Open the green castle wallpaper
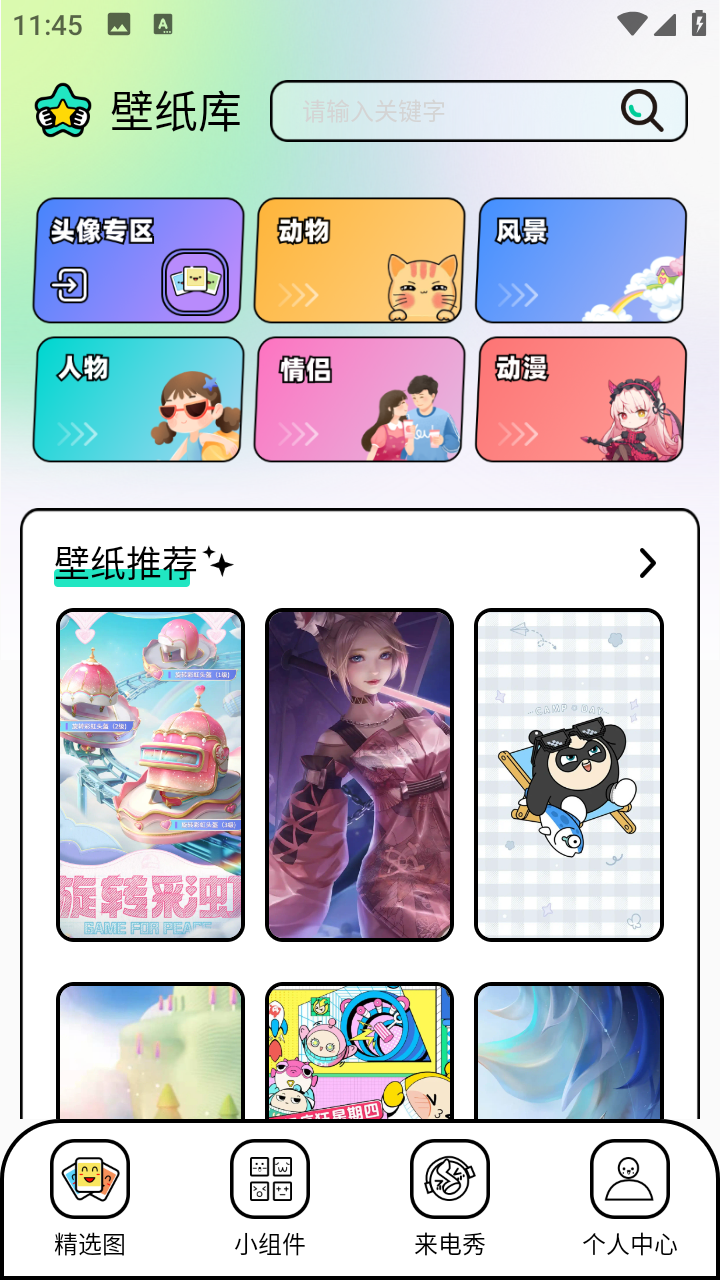 coord(150,1050)
